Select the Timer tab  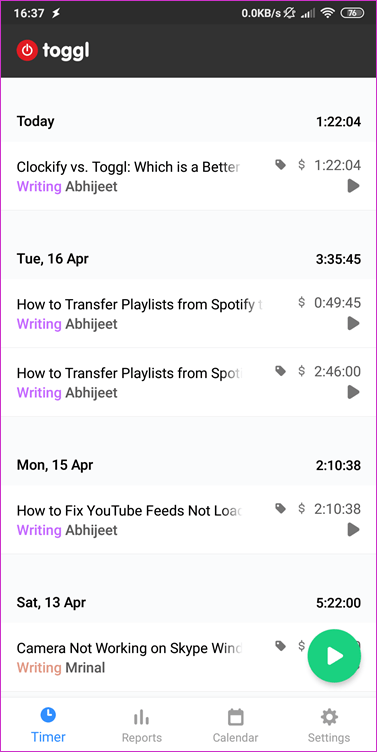[x=48, y=725]
